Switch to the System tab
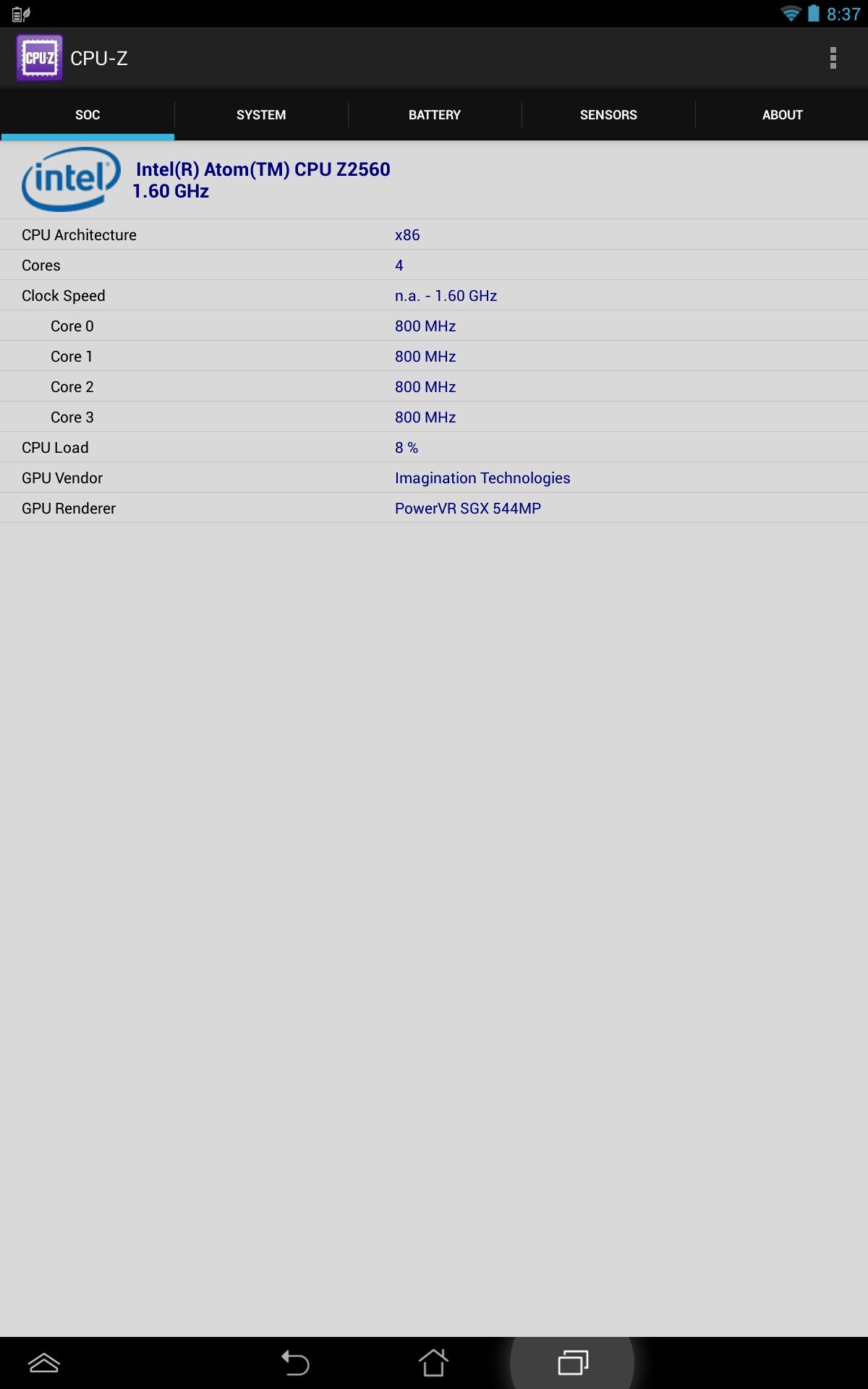 [261, 115]
